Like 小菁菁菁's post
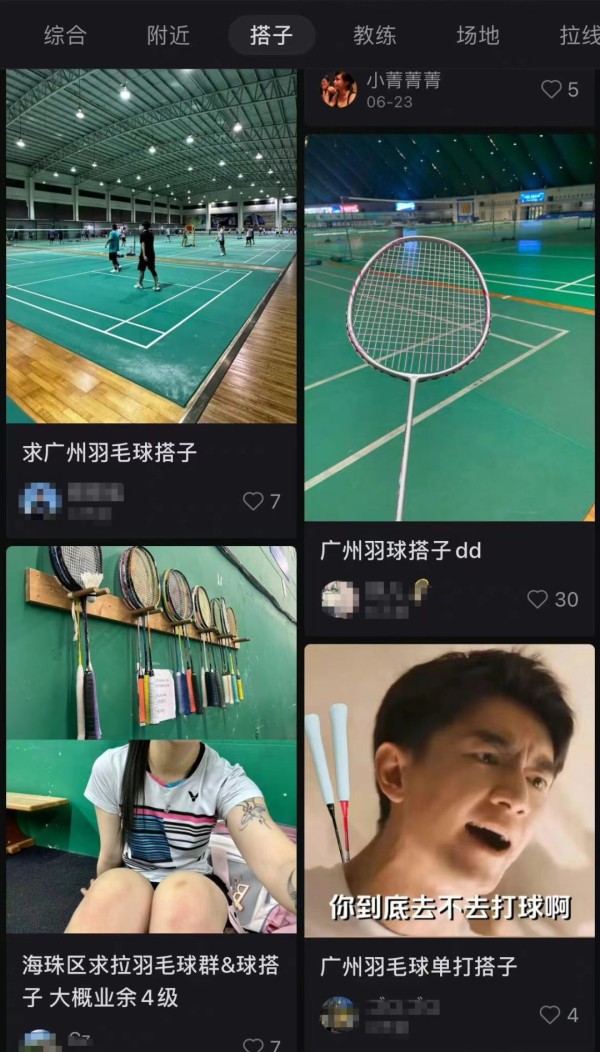The width and height of the screenshot is (600, 1052). (x=552, y=90)
